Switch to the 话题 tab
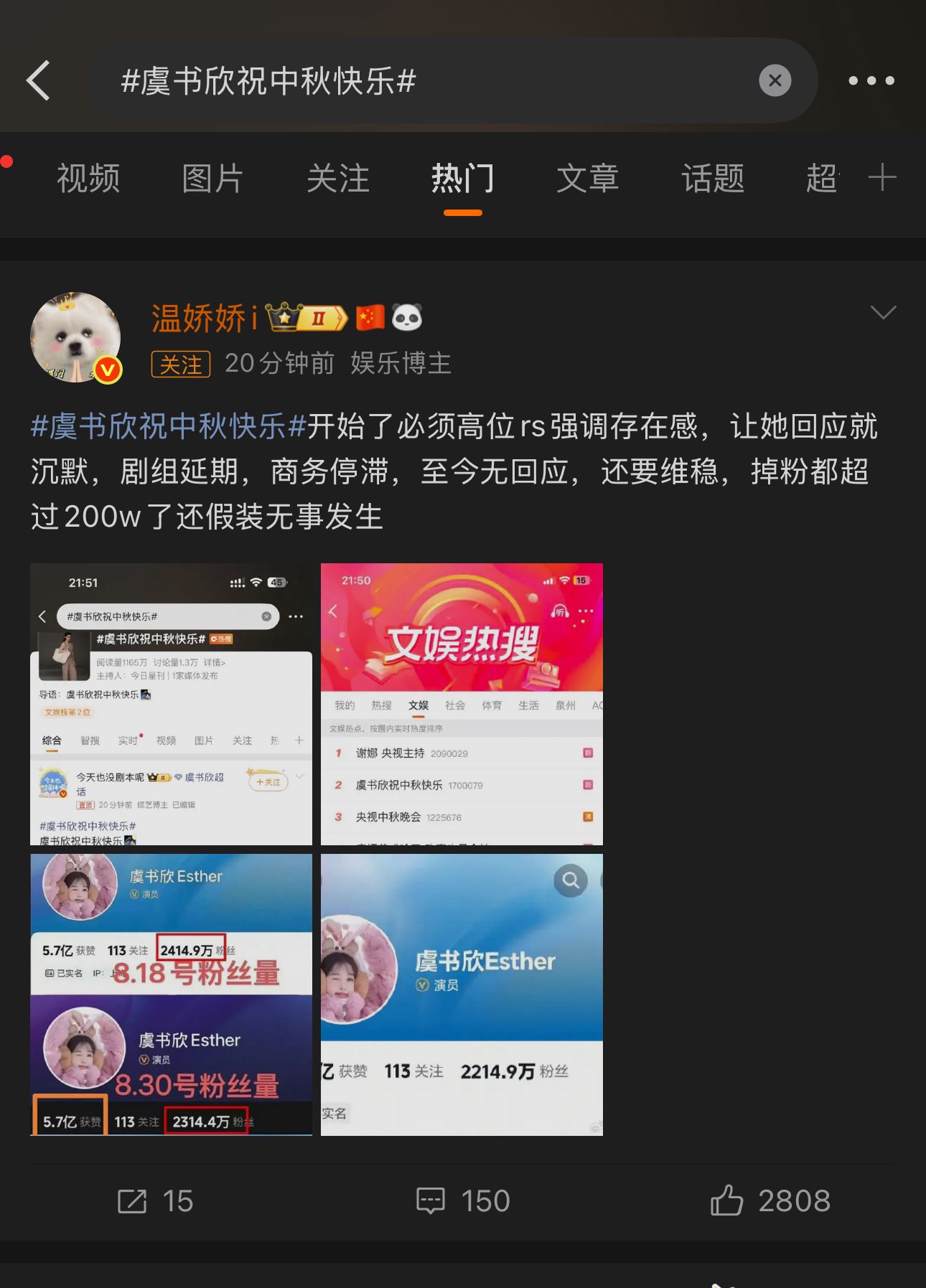 (x=712, y=178)
